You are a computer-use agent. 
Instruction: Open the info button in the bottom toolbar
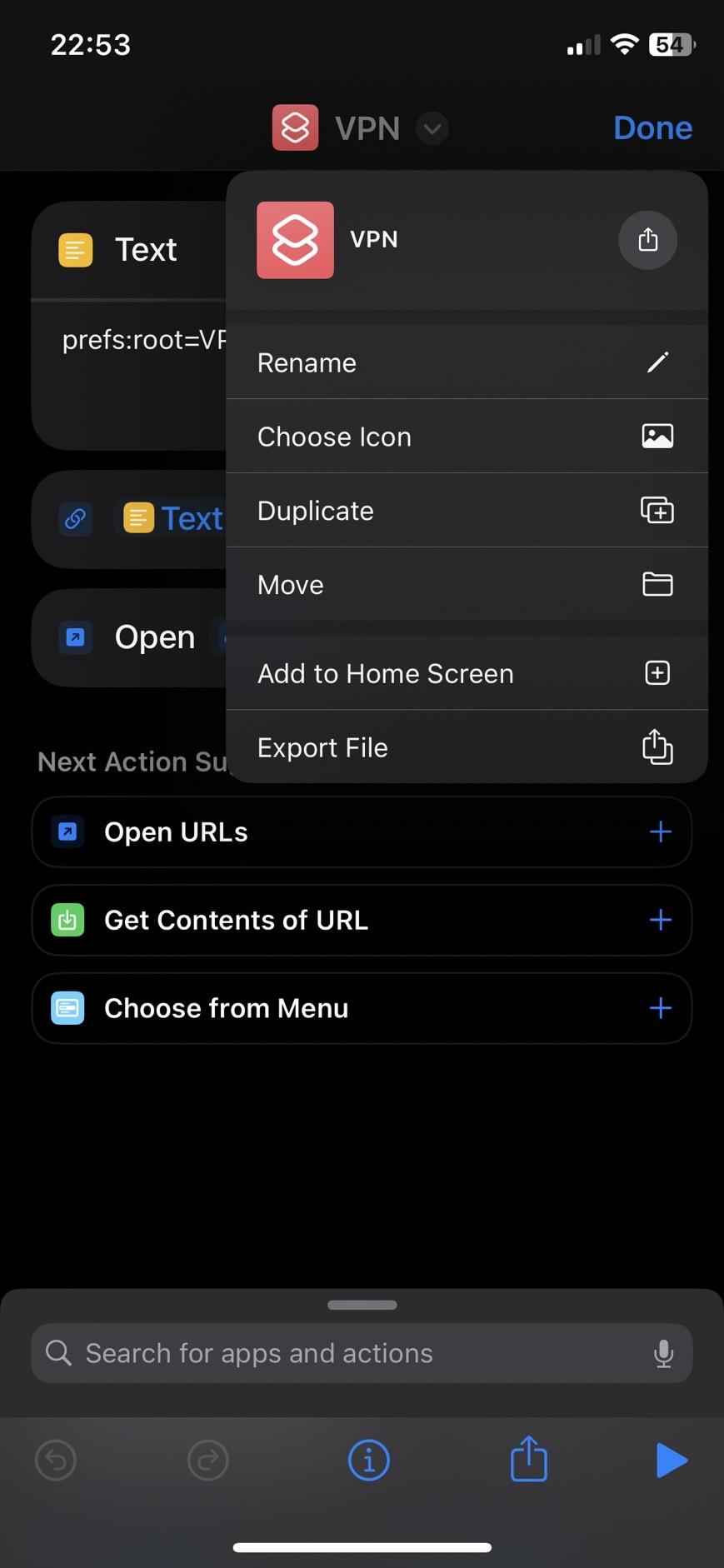368,1460
